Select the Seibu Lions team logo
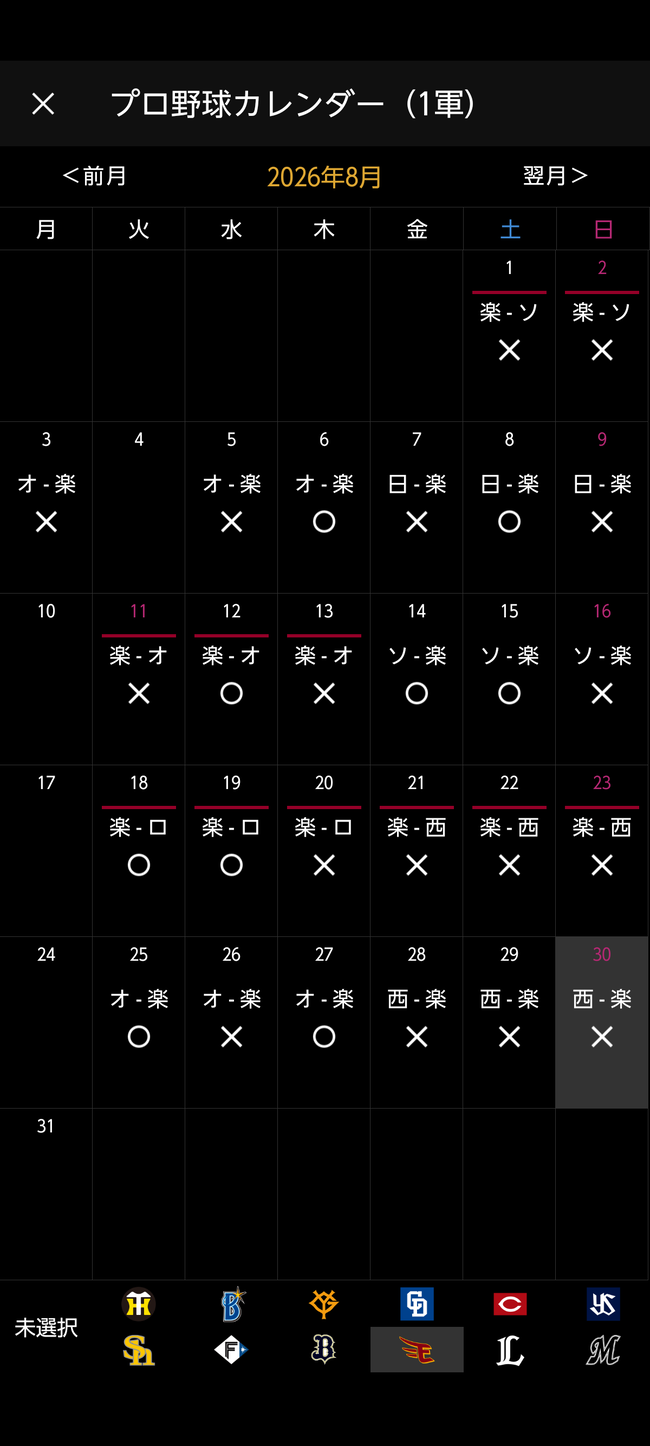The image size is (650, 1446). coord(510,1351)
